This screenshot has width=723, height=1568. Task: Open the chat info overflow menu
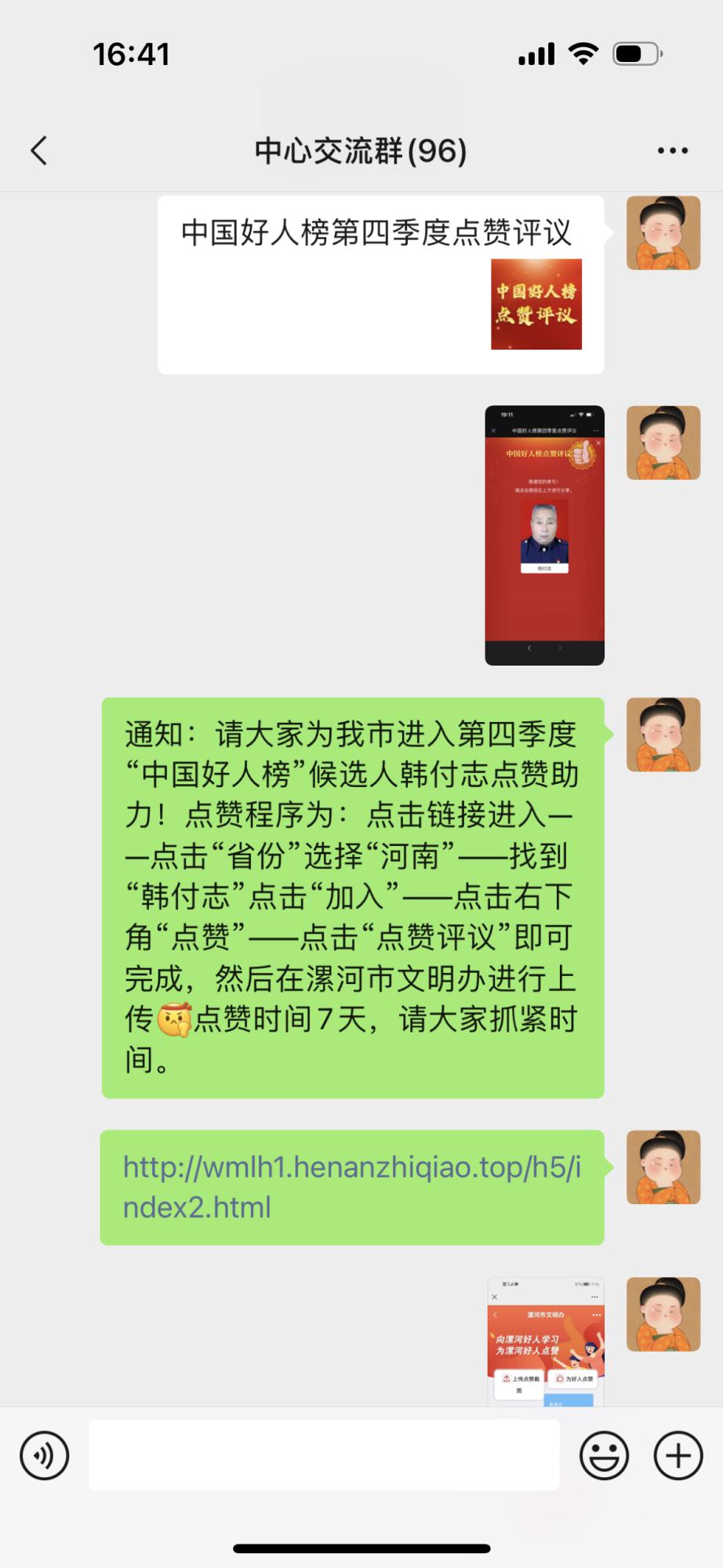pos(672,151)
